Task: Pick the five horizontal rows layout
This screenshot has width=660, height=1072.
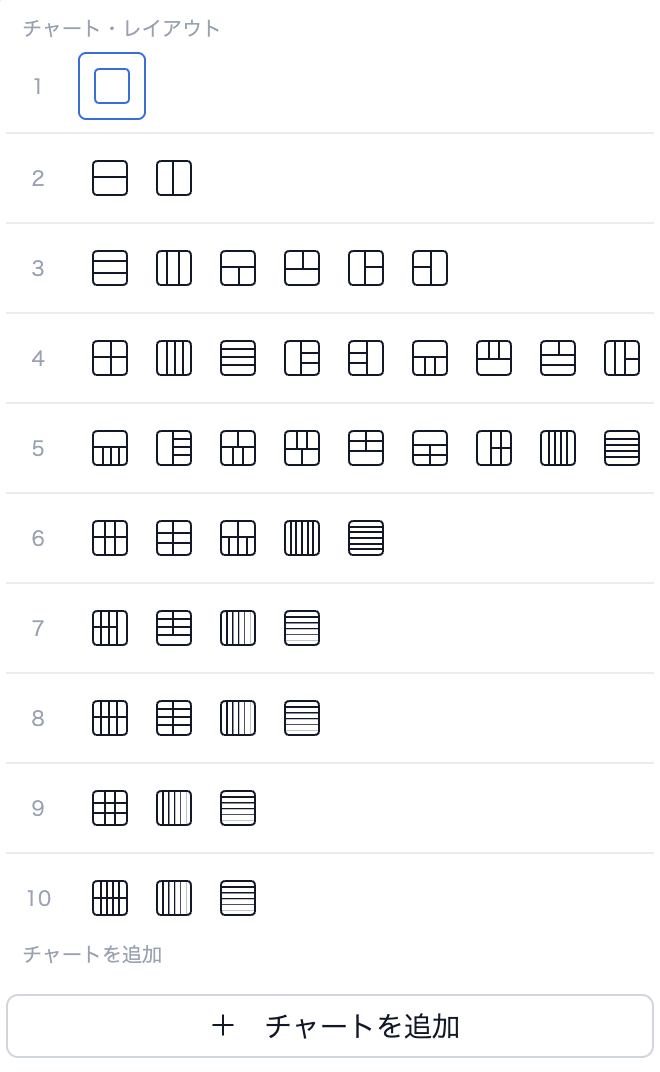Action: point(622,448)
